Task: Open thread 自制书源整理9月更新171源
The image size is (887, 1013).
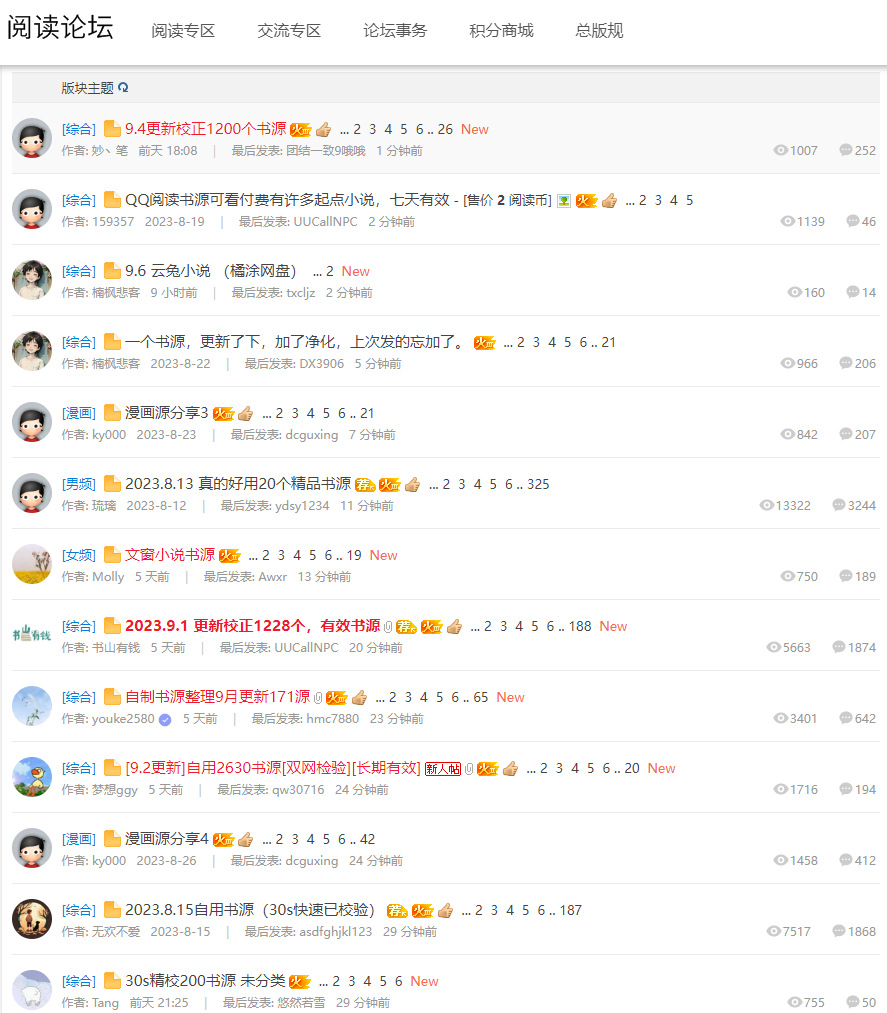Action: pos(217,697)
